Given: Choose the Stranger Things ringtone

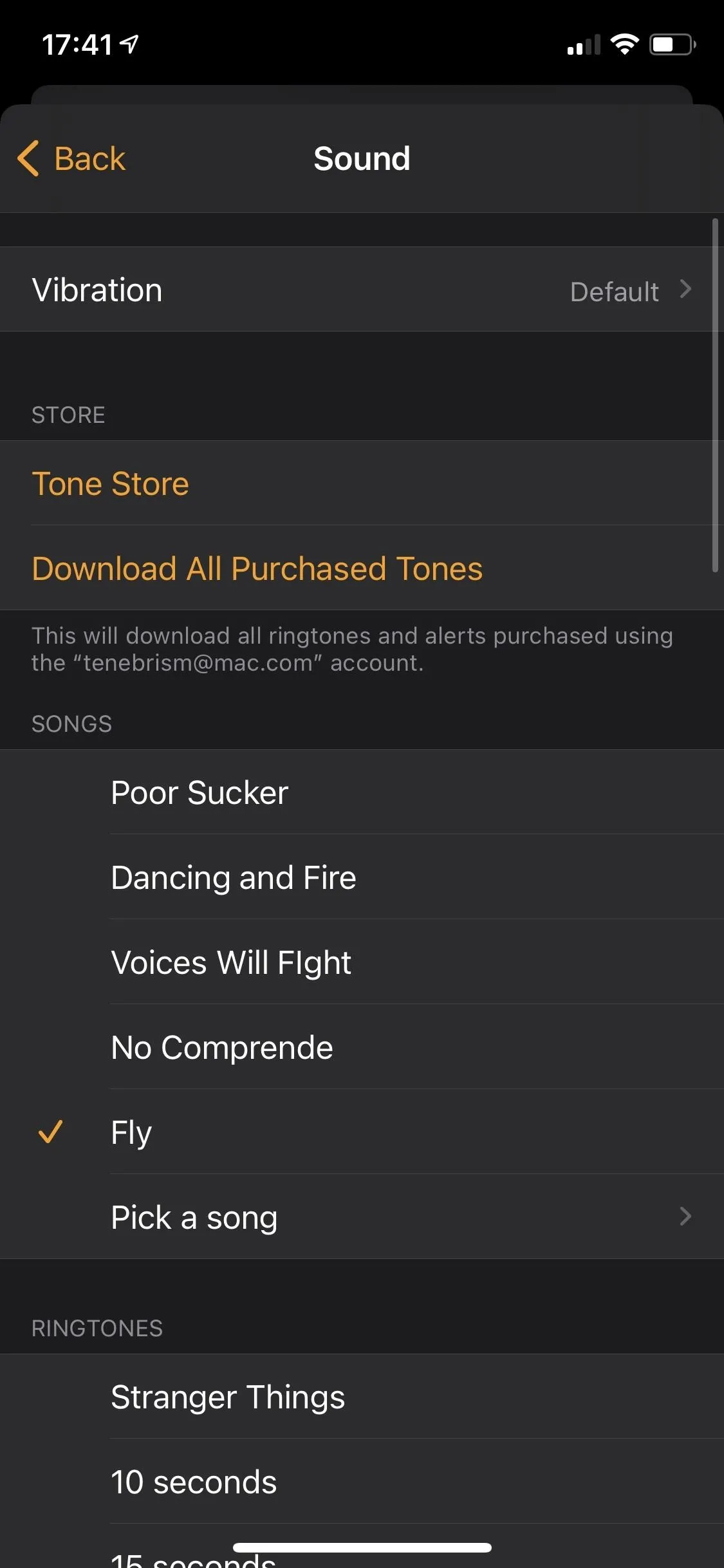Looking at the screenshot, I should click(362, 1397).
